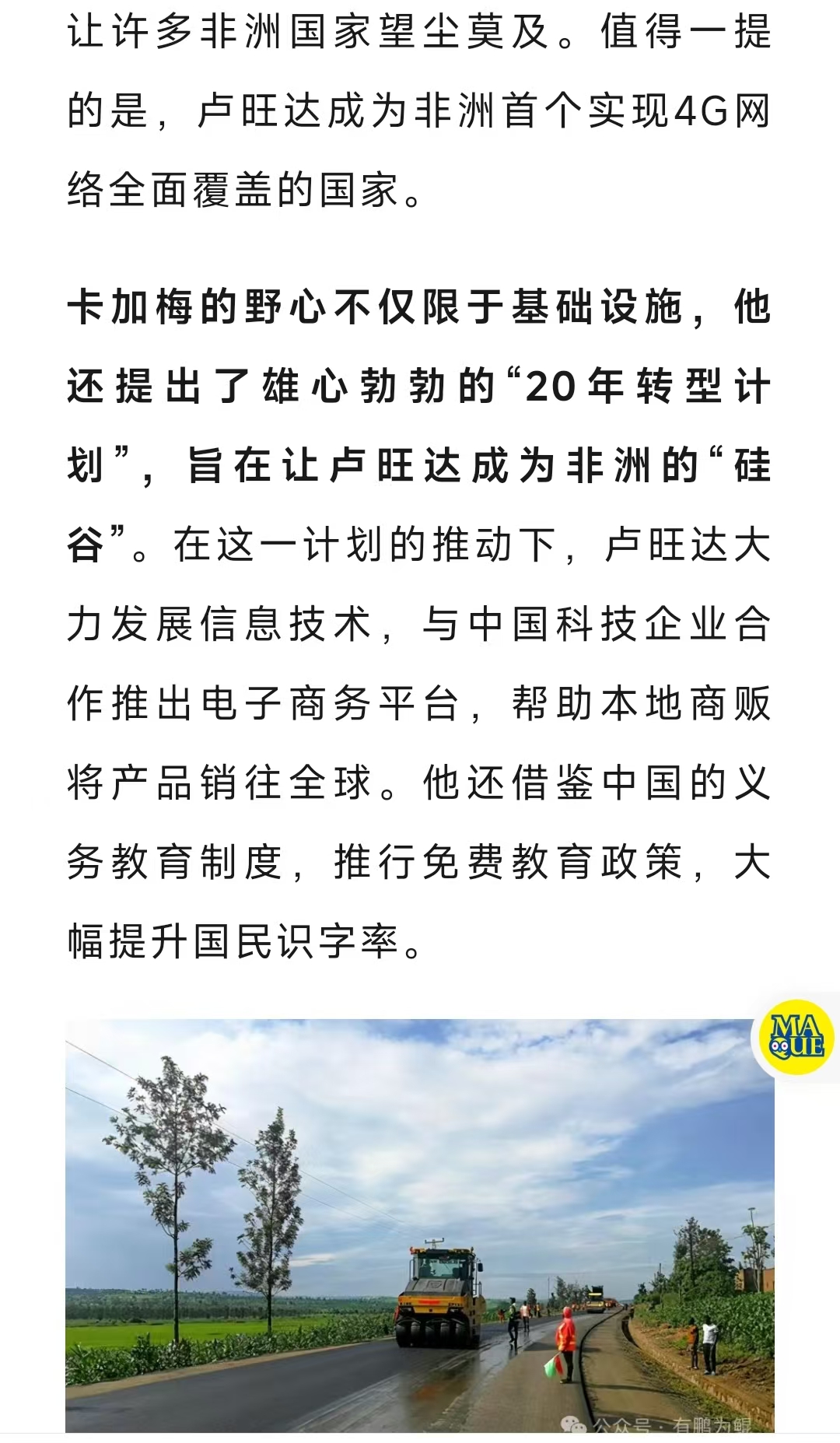The image size is (840, 1443).
Task: Tap the floating MAQUE yellow button
Action: pyautogui.click(x=796, y=1038)
